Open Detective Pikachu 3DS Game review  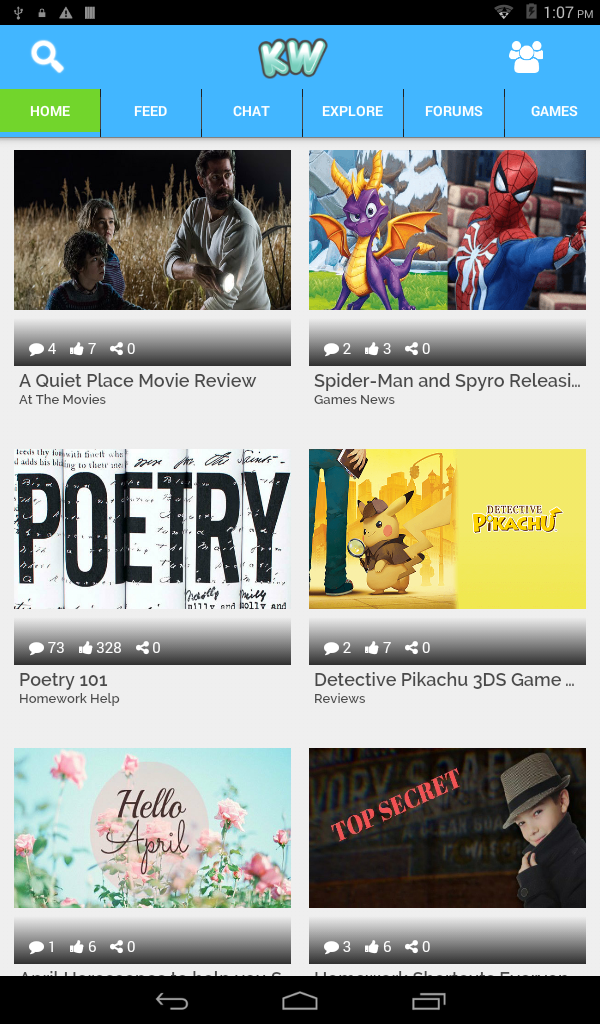click(x=447, y=529)
